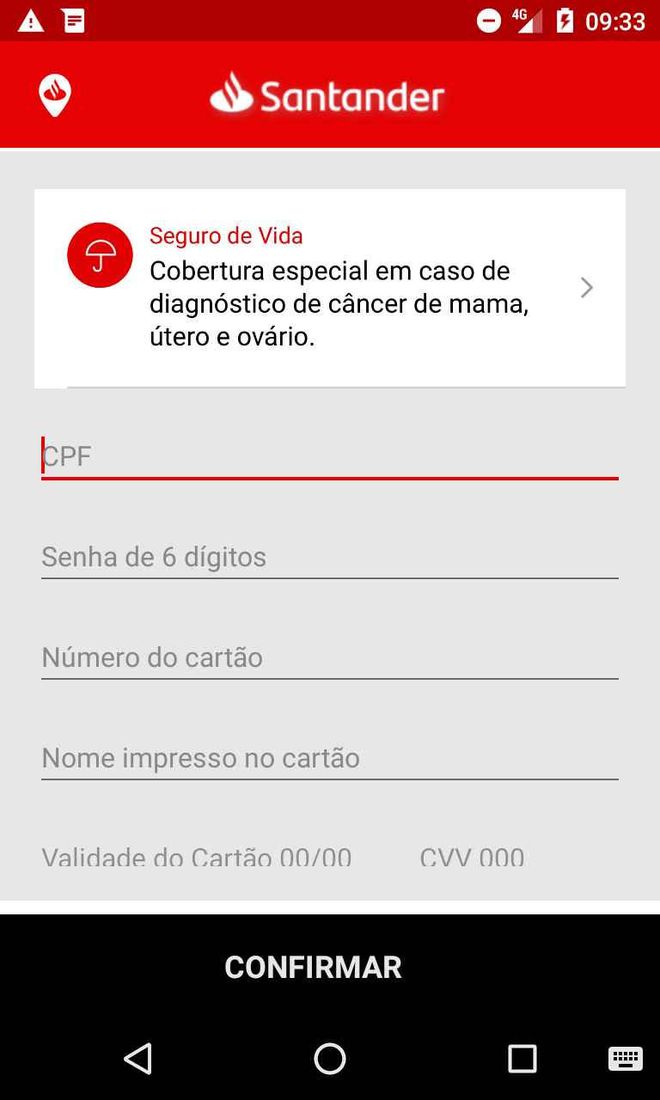
Task: Select the Número do cartão field
Action: point(330,658)
